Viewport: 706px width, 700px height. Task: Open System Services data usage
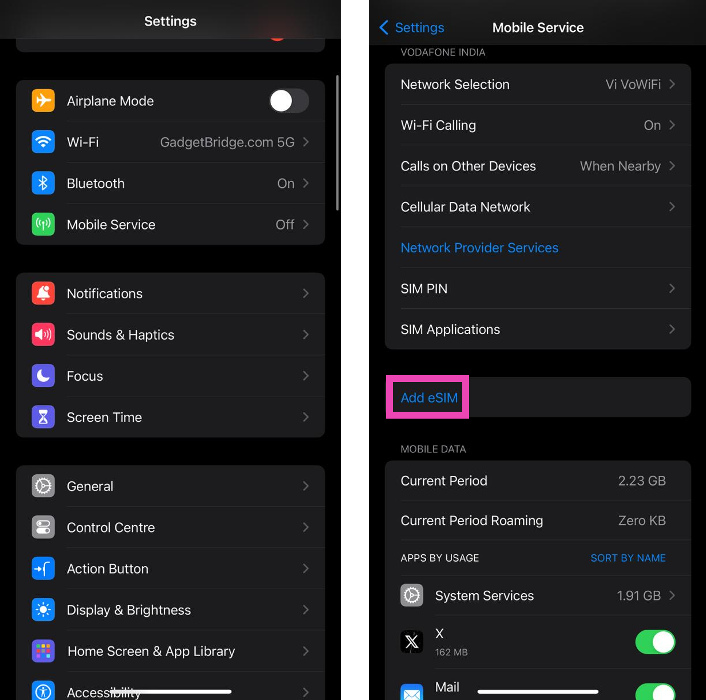[x=537, y=595]
